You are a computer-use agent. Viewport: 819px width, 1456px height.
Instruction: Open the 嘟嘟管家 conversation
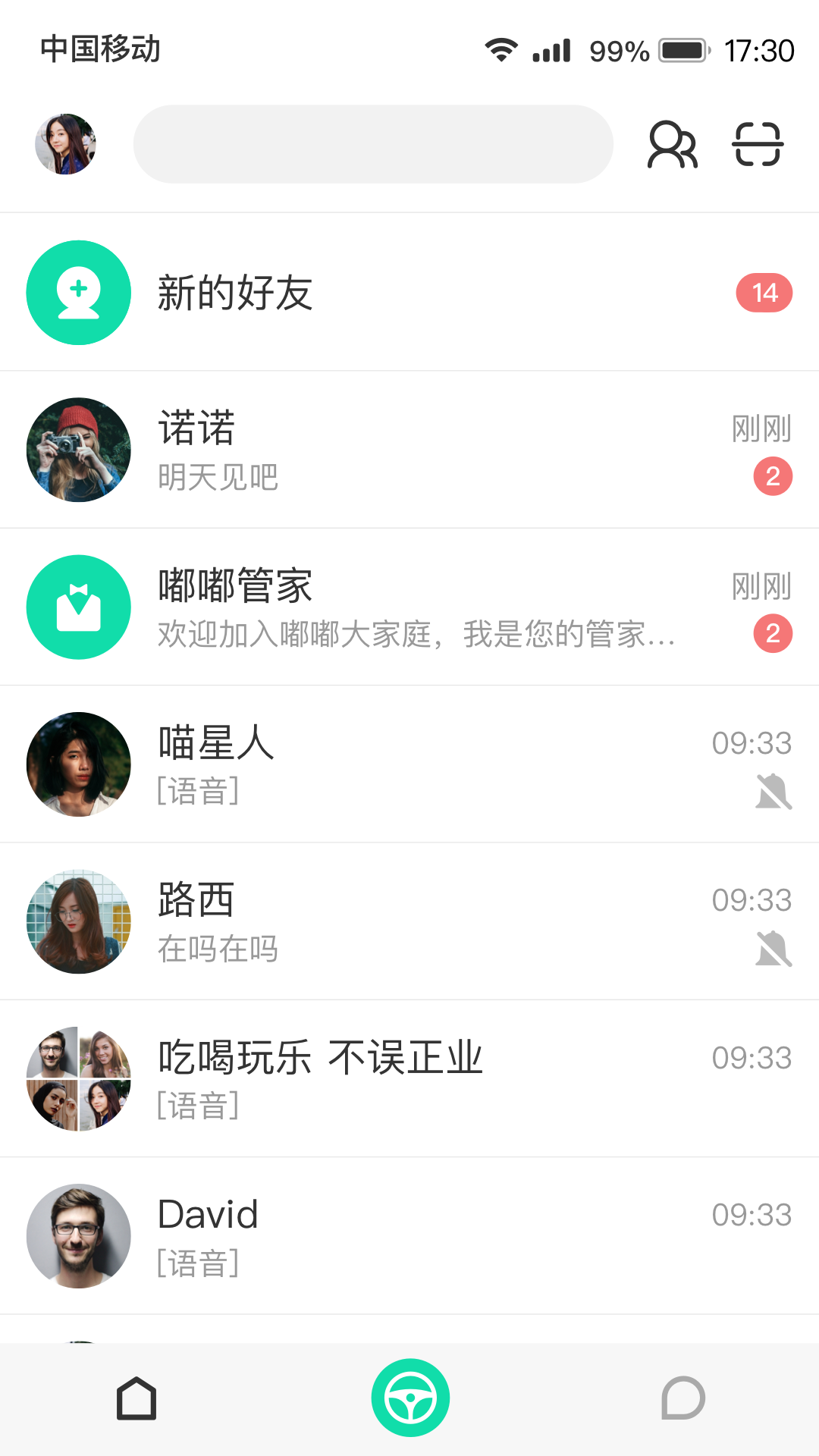[x=409, y=607]
